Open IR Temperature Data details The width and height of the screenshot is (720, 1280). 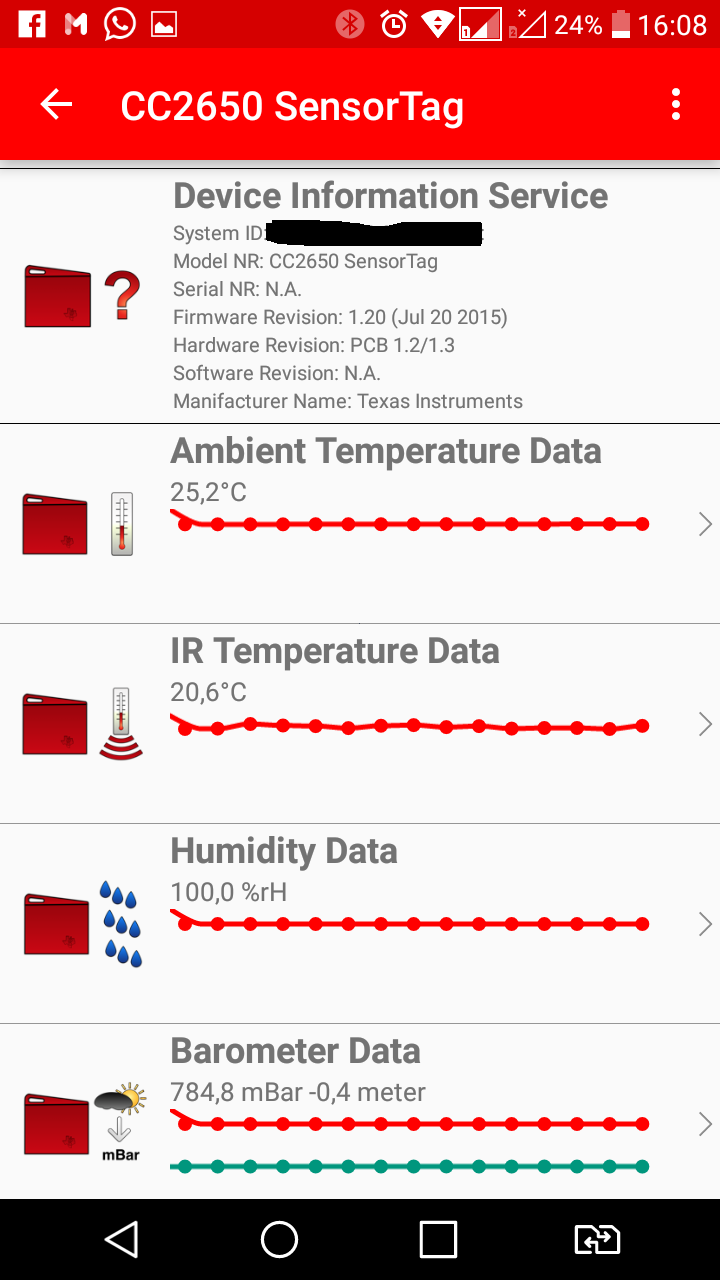click(x=704, y=724)
